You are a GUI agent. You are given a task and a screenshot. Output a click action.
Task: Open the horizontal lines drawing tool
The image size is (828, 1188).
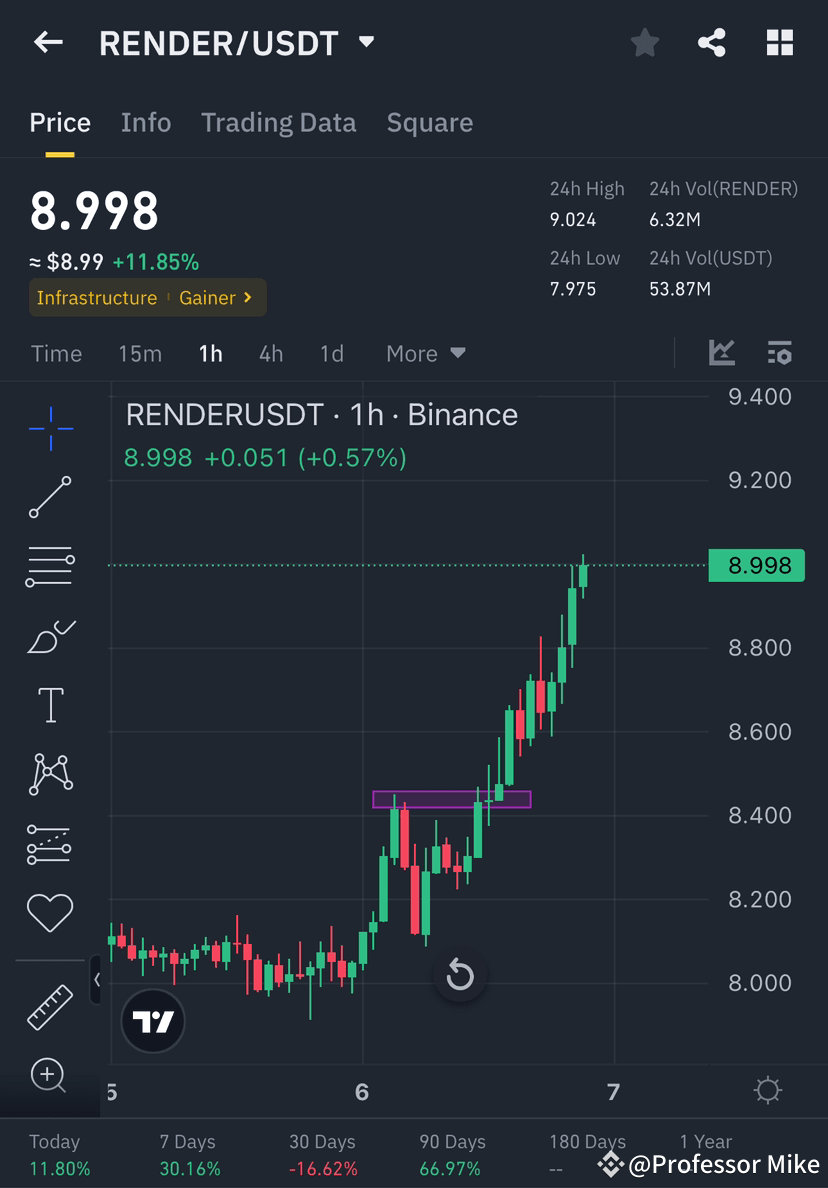pos(48,564)
